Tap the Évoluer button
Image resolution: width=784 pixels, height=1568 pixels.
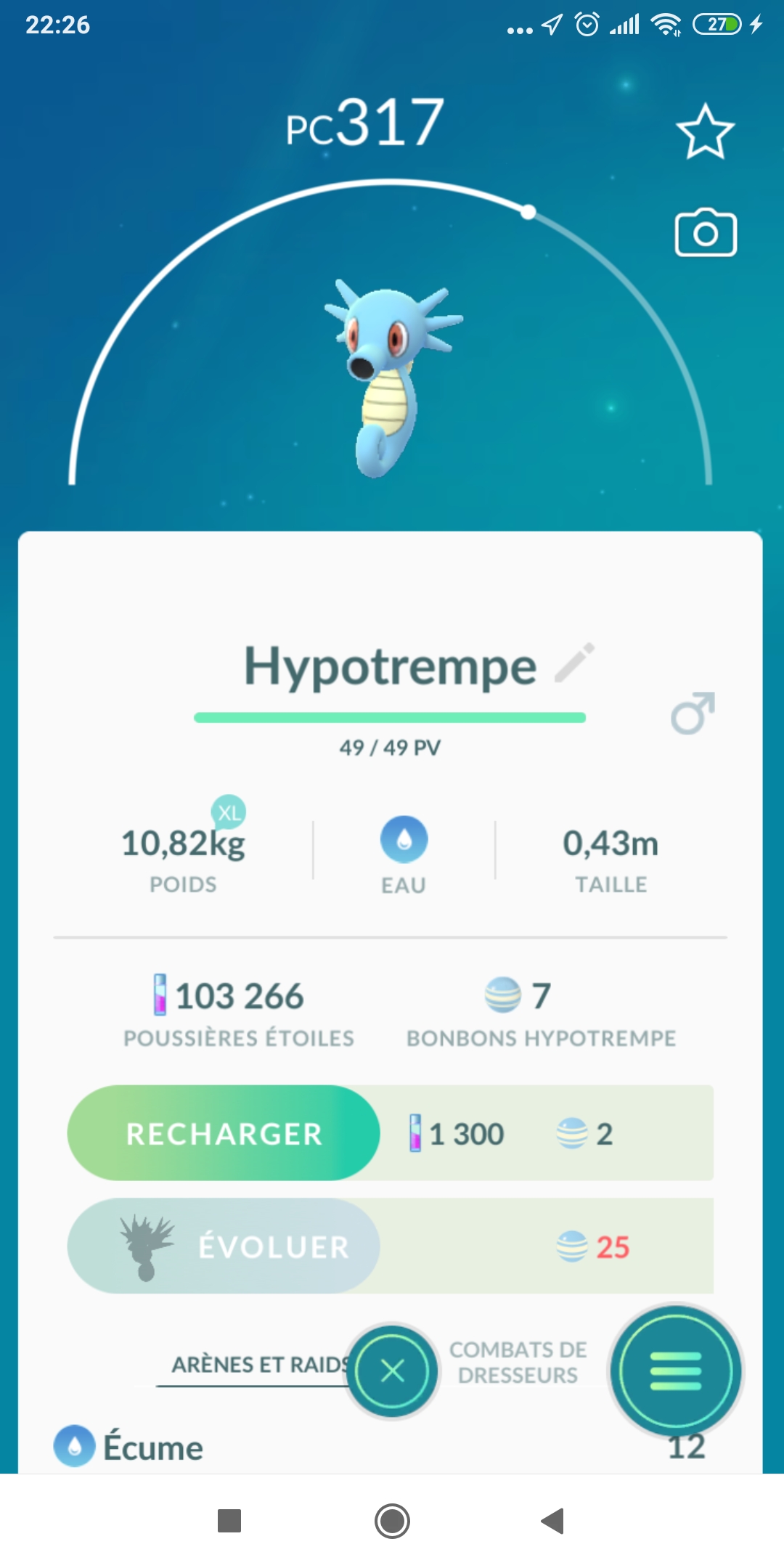[x=224, y=1246]
